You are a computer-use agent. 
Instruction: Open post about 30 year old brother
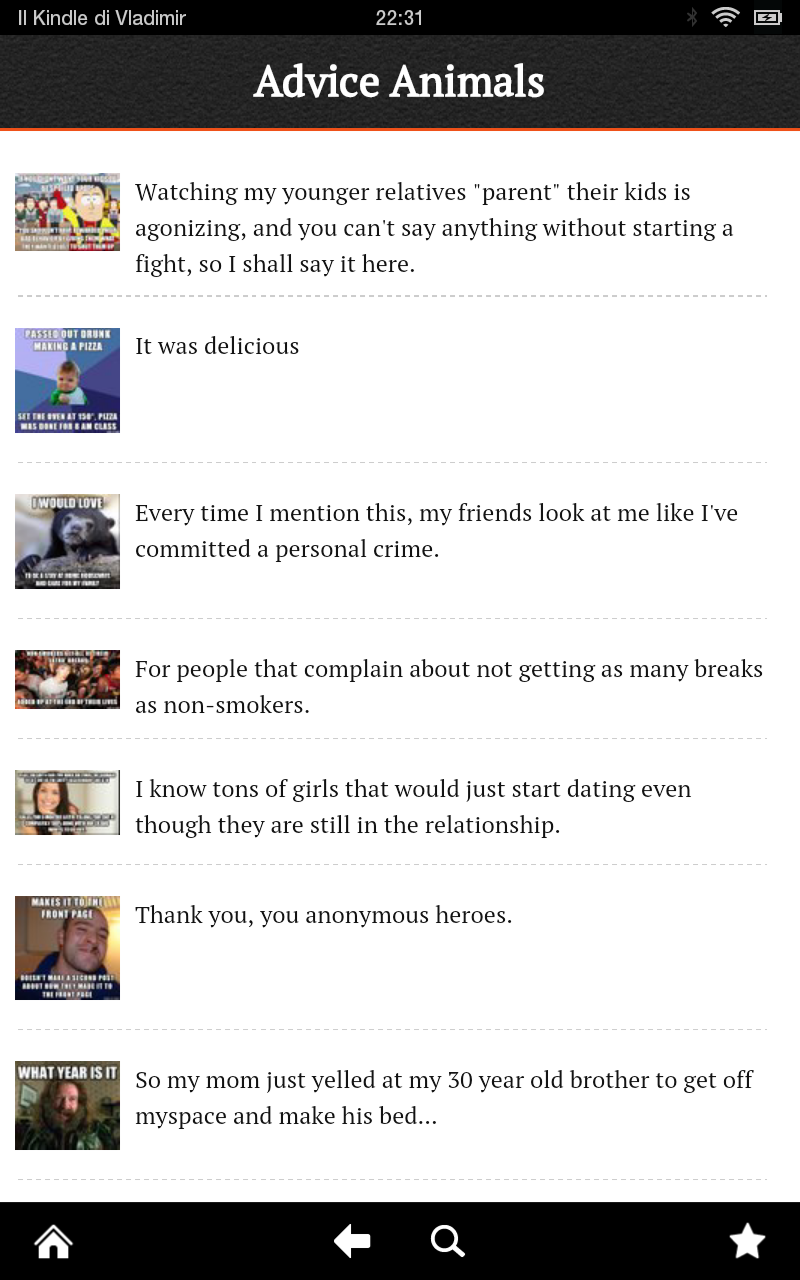click(x=444, y=1098)
